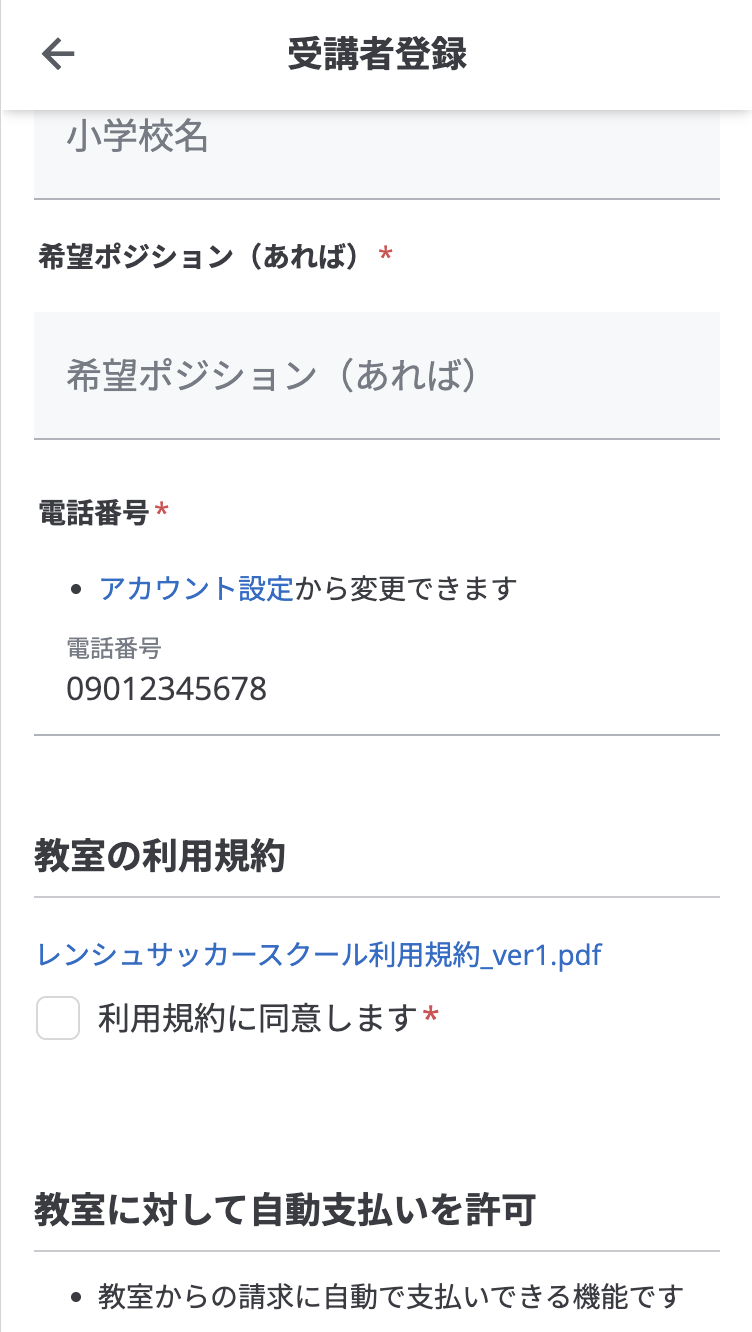Focus the 希望ポジション（あれば）input field
Image resolution: width=752 pixels, height=1332 pixels.
point(376,375)
